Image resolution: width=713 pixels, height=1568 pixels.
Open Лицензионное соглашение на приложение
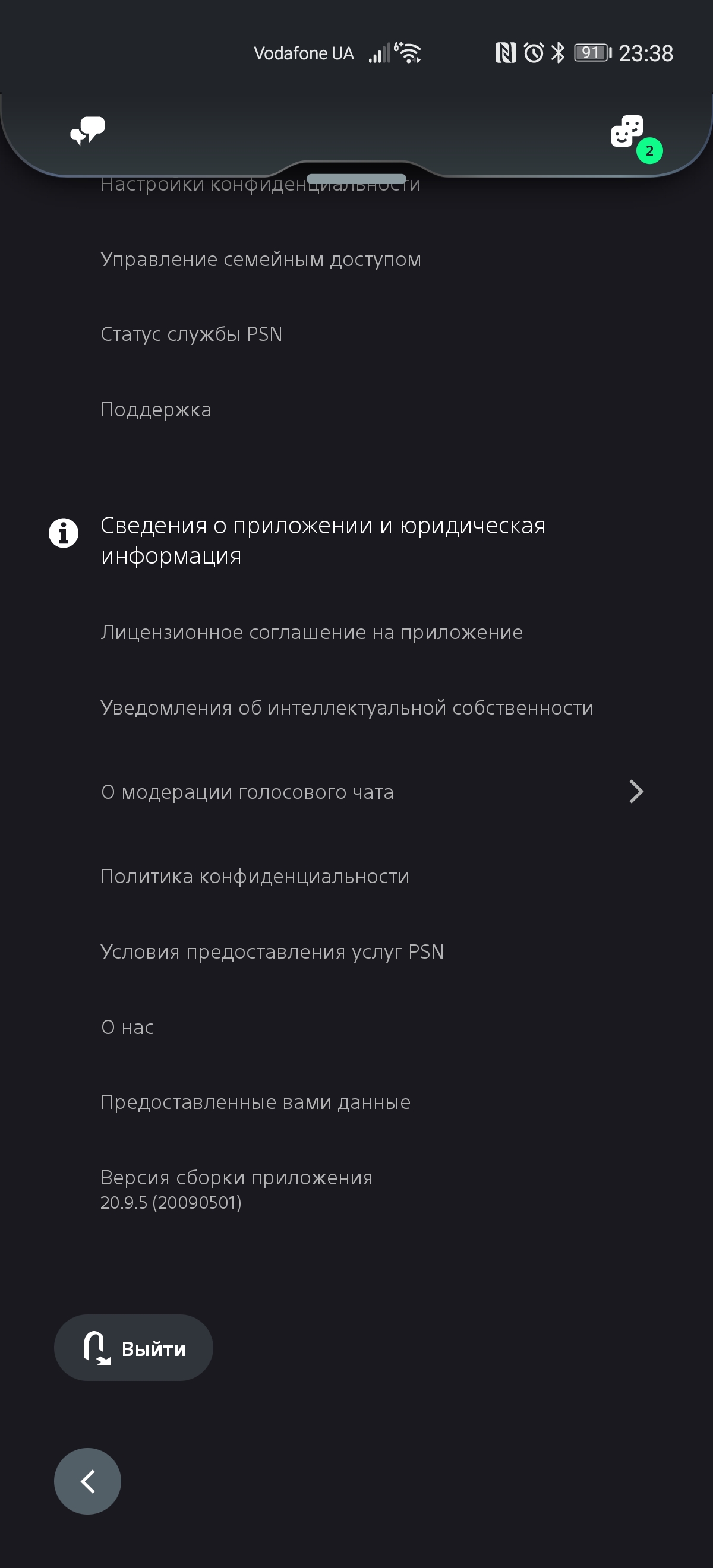312,633
